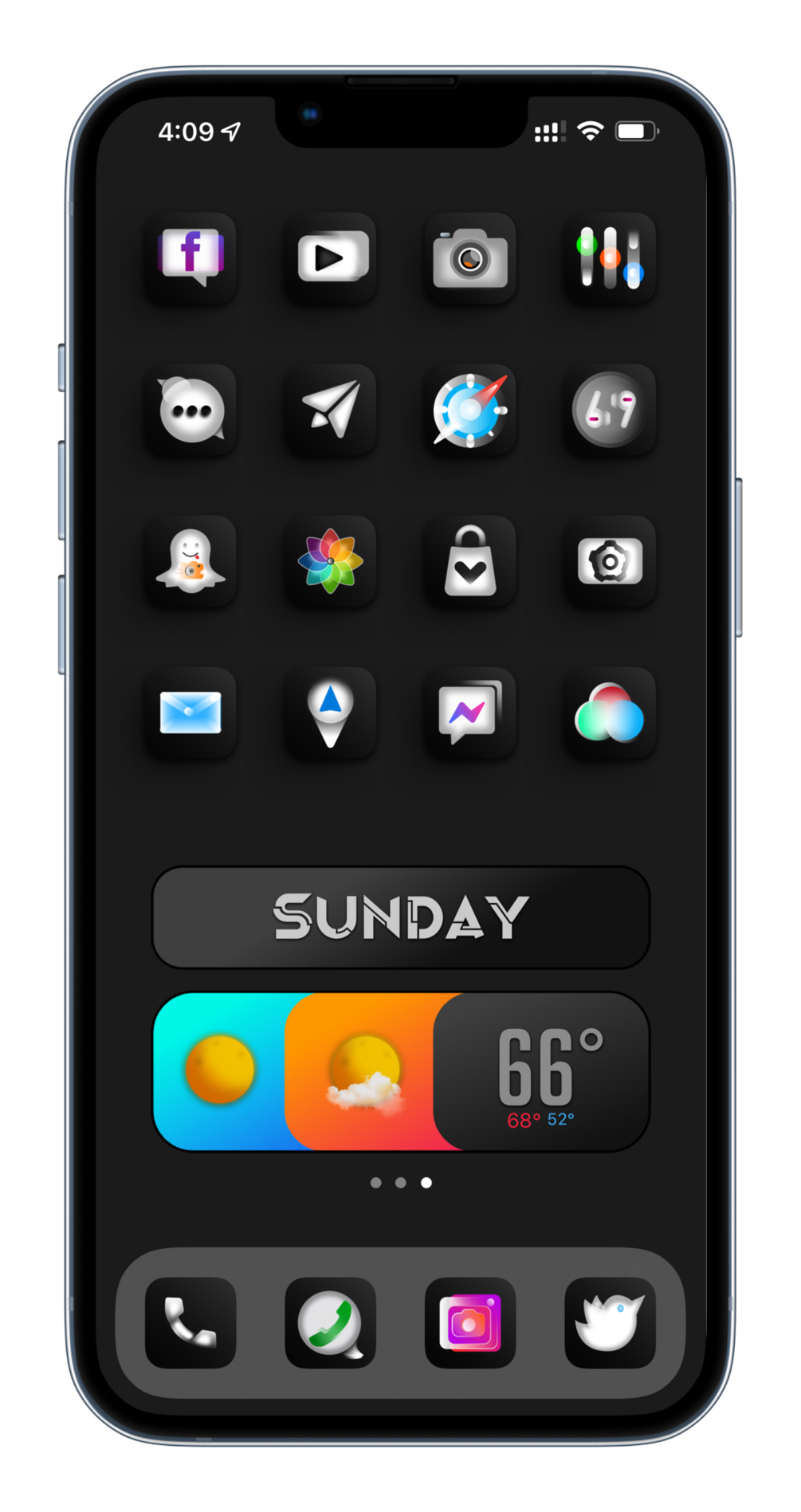The height and width of the screenshot is (1512, 801).
Task: Open the weather widget showing 66°
Action: click(401, 1071)
